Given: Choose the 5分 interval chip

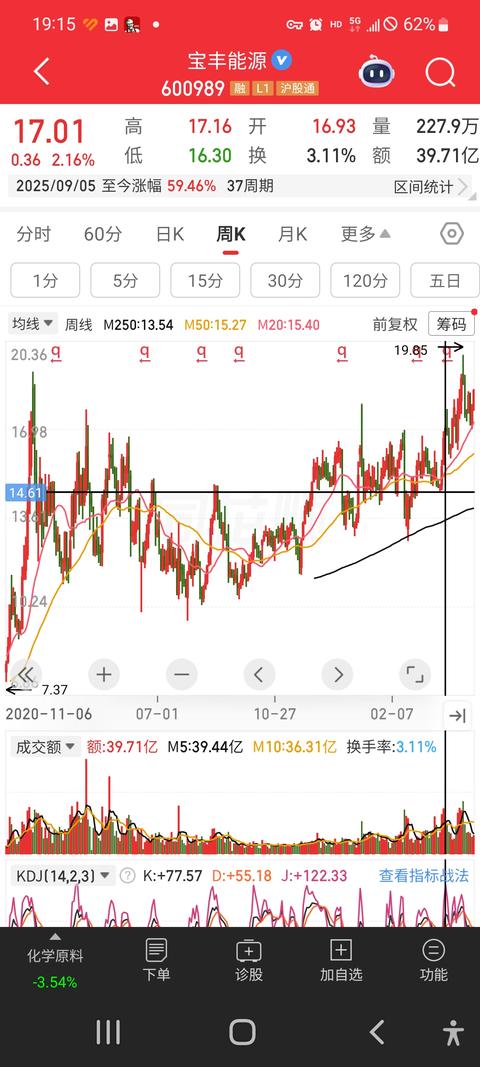Looking at the screenshot, I should coord(125,280).
